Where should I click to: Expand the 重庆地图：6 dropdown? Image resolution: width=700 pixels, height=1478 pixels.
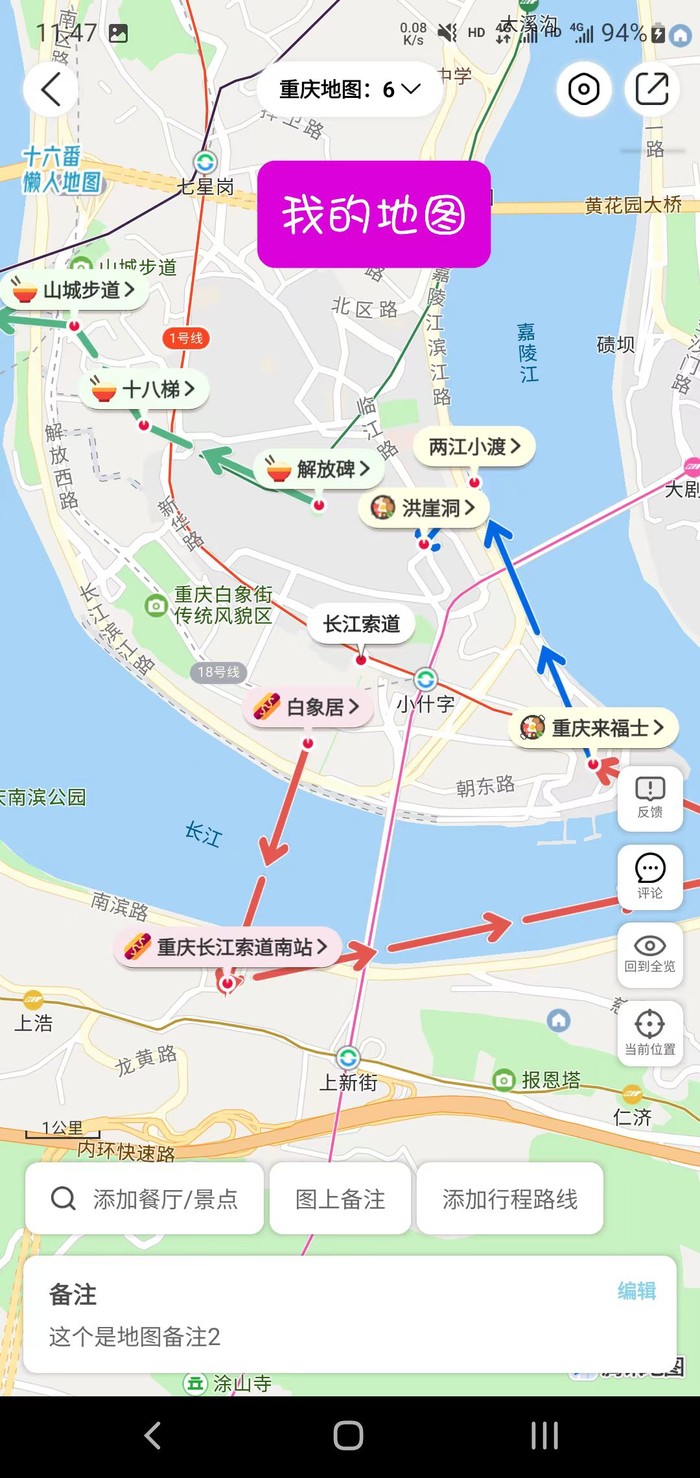[349, 90]
